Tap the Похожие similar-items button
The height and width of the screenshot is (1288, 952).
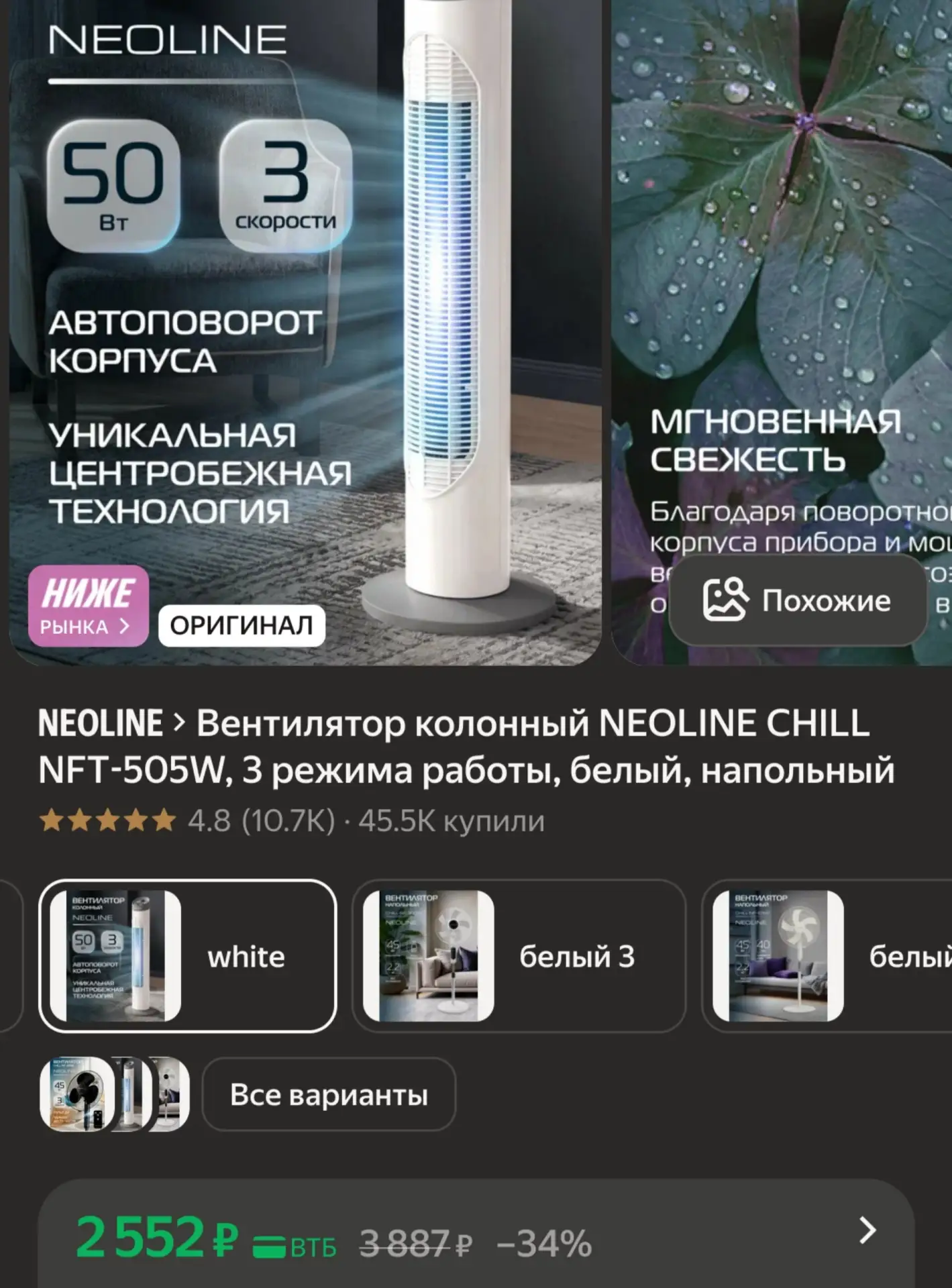tap(798, 600)
